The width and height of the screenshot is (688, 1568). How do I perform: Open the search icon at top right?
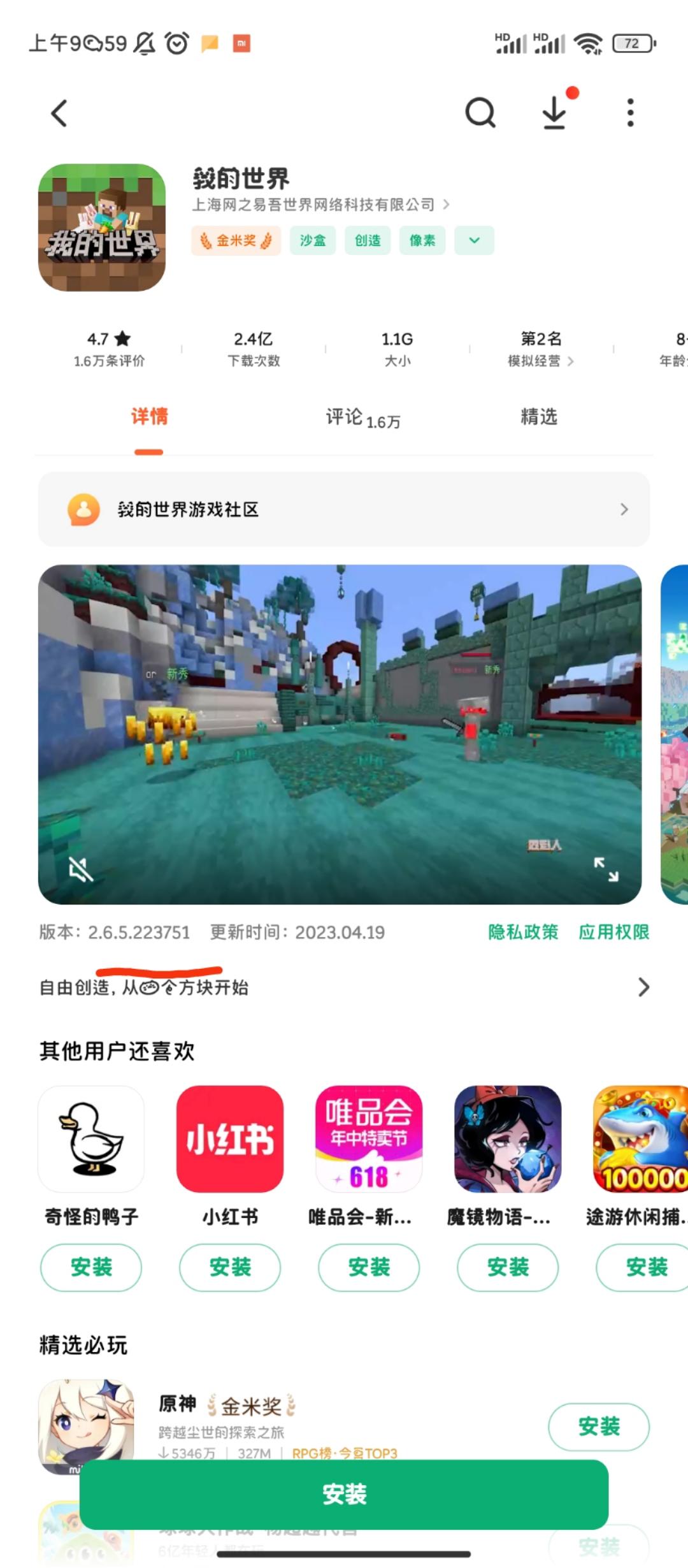point(481,112)
